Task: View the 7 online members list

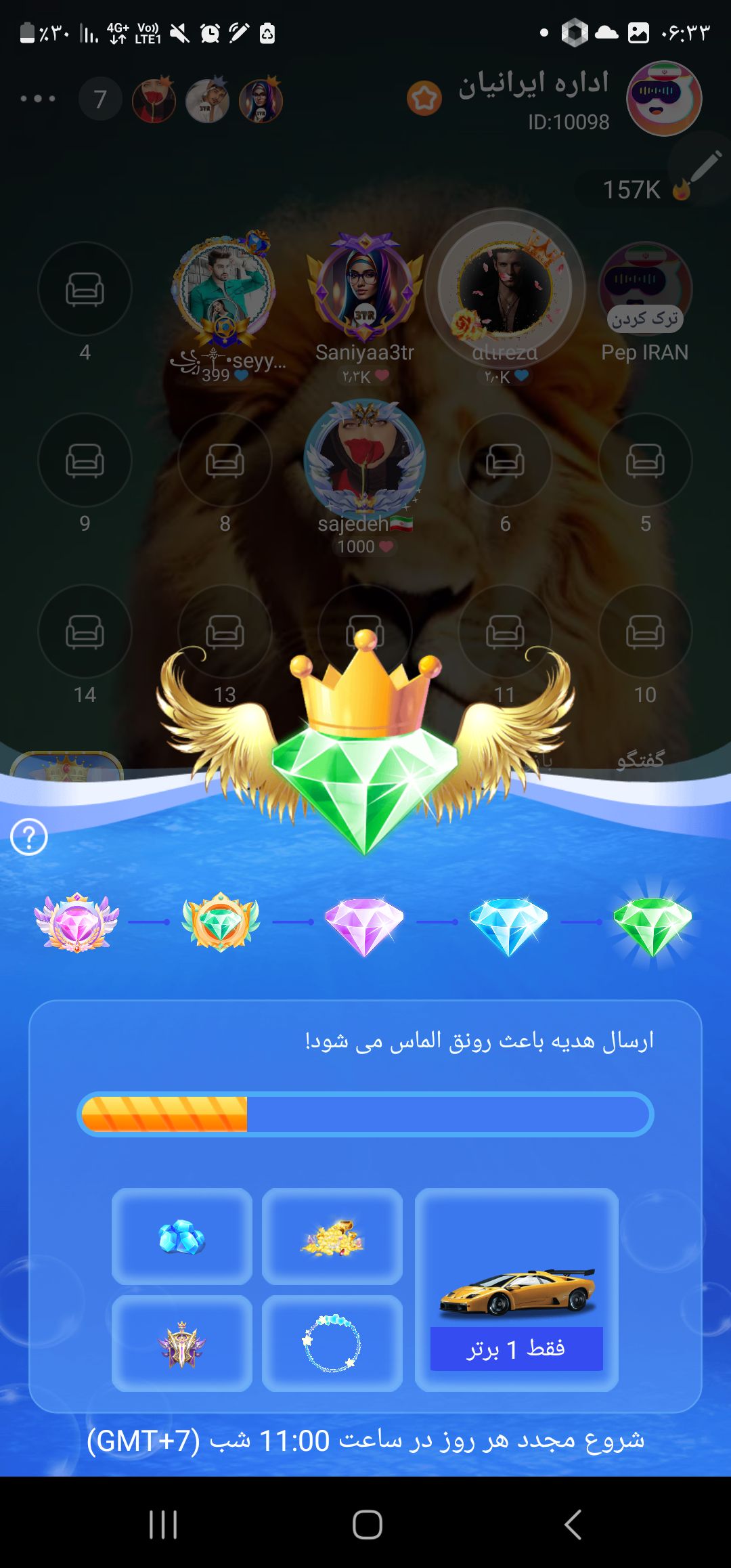Action: coord(100,100)
